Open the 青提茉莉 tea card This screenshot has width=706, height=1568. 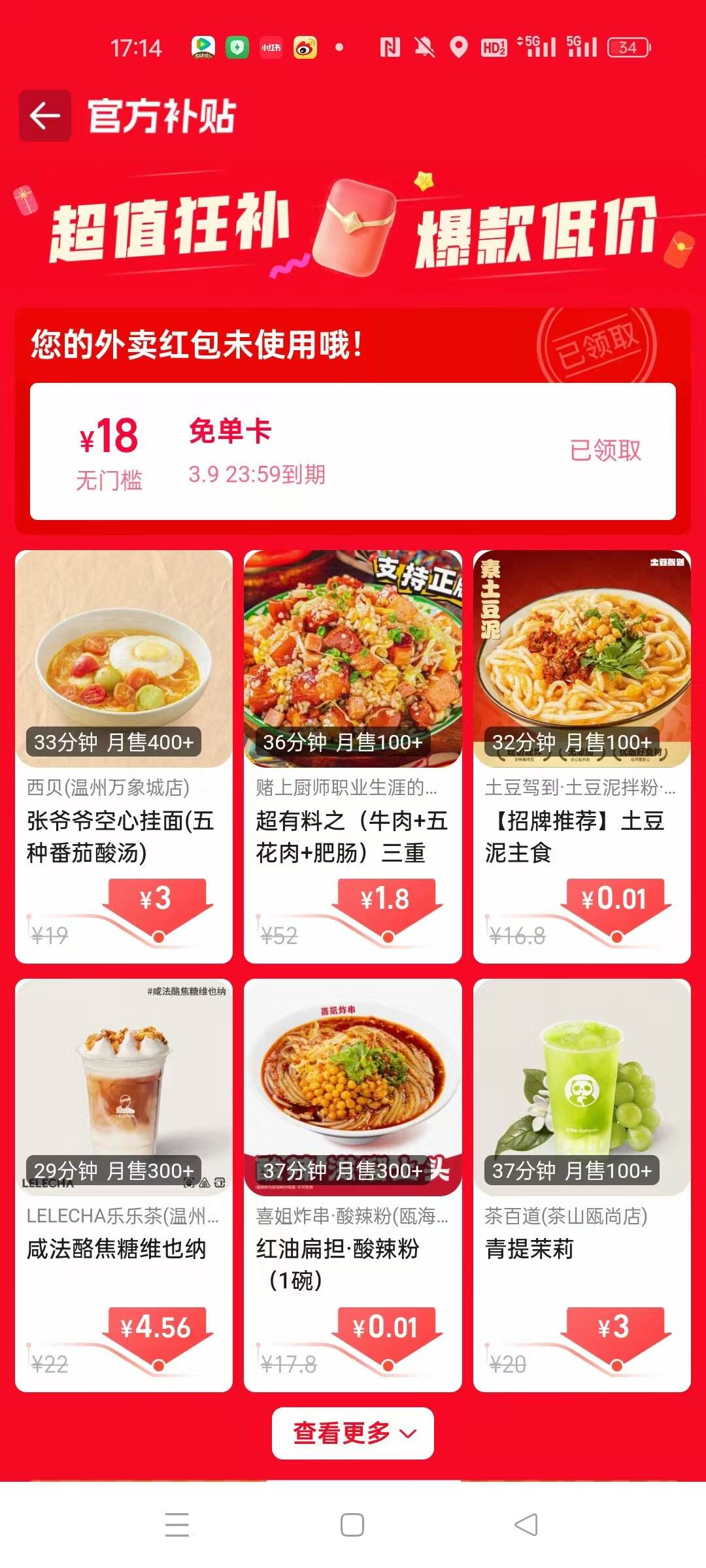click(x=582, y=1184)
